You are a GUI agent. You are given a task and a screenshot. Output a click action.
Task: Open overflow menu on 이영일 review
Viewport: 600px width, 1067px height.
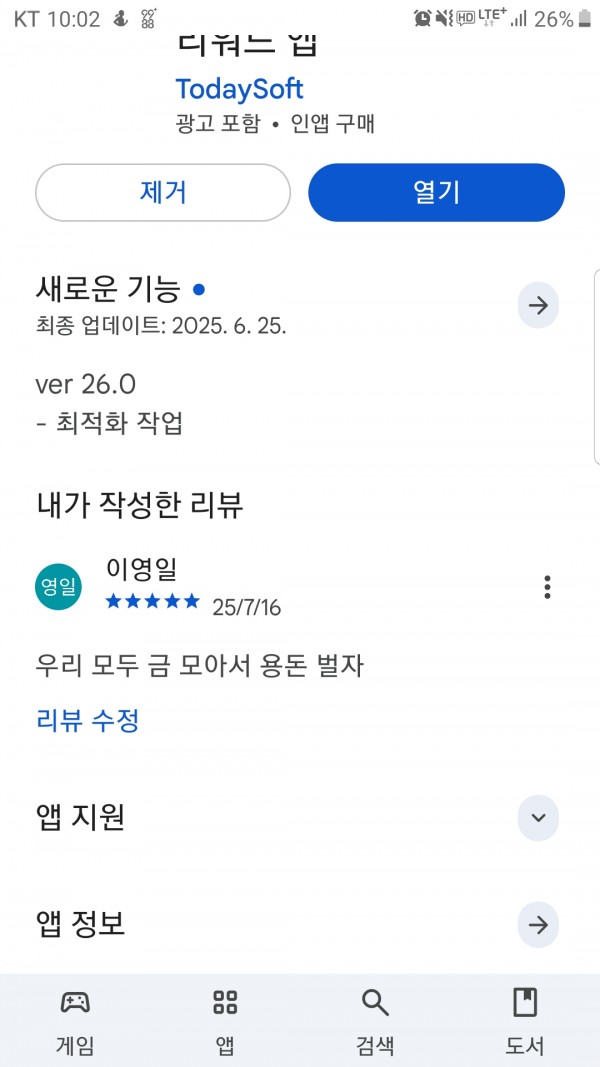click(547, 587)
